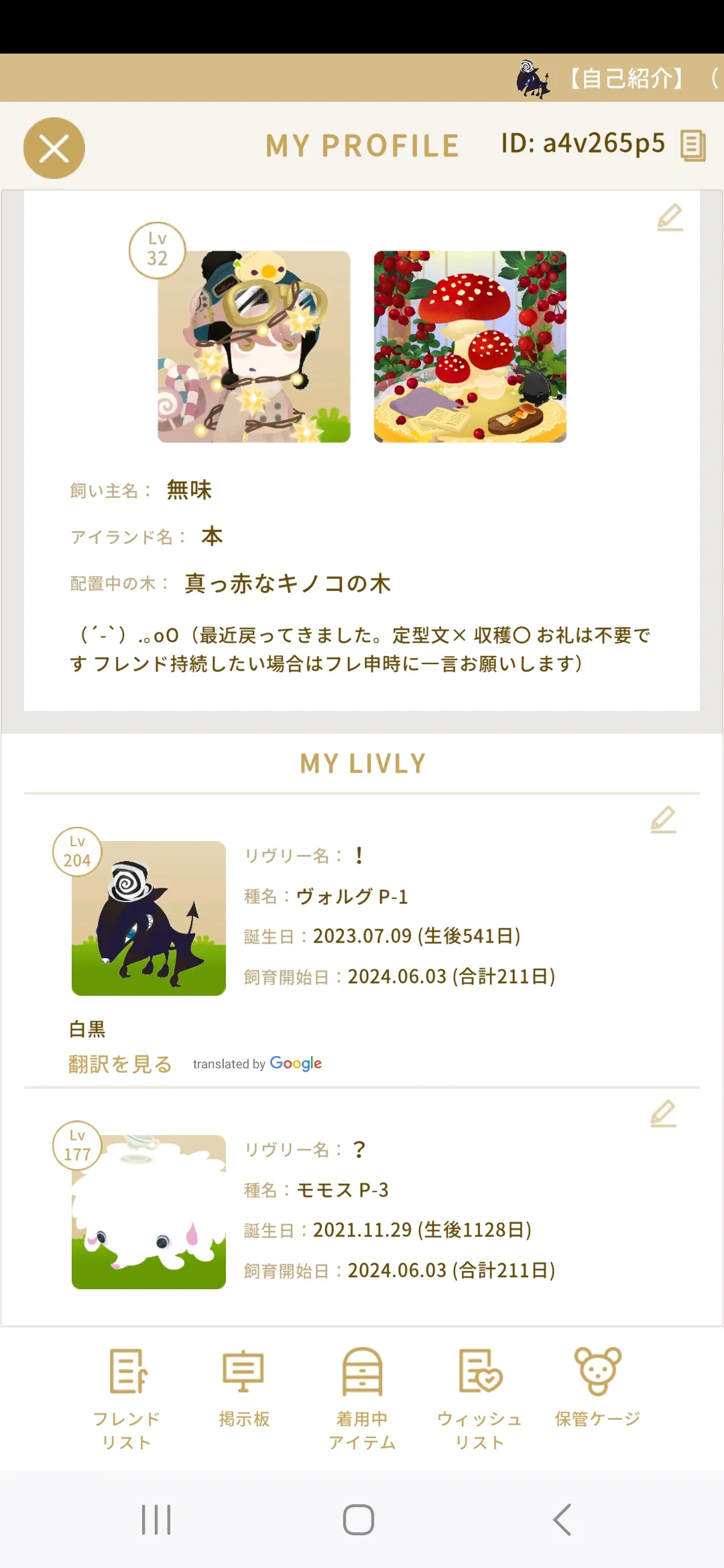This screenshot has width=724, height=1568.
Task: Open the 掲示板 bulletin board
Action: [x=244, y=1388]
